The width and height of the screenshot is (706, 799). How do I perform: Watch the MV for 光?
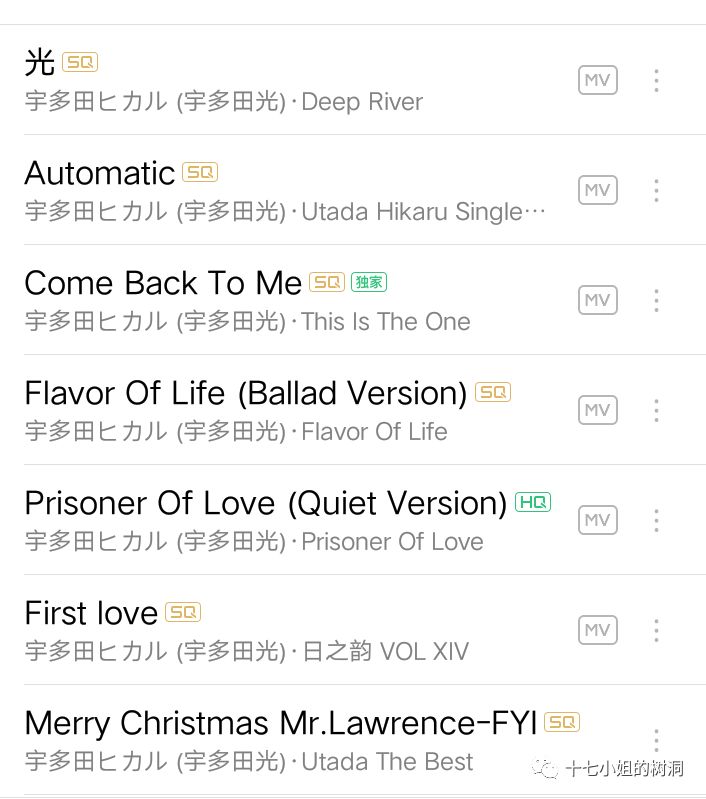click(597, 80)
